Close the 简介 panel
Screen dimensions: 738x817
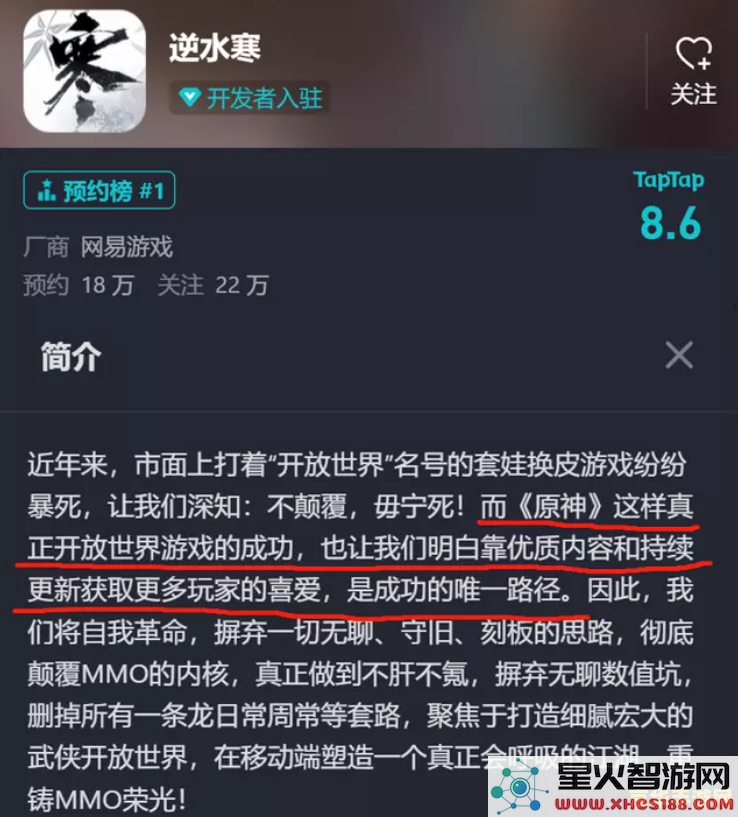point(679,354)
